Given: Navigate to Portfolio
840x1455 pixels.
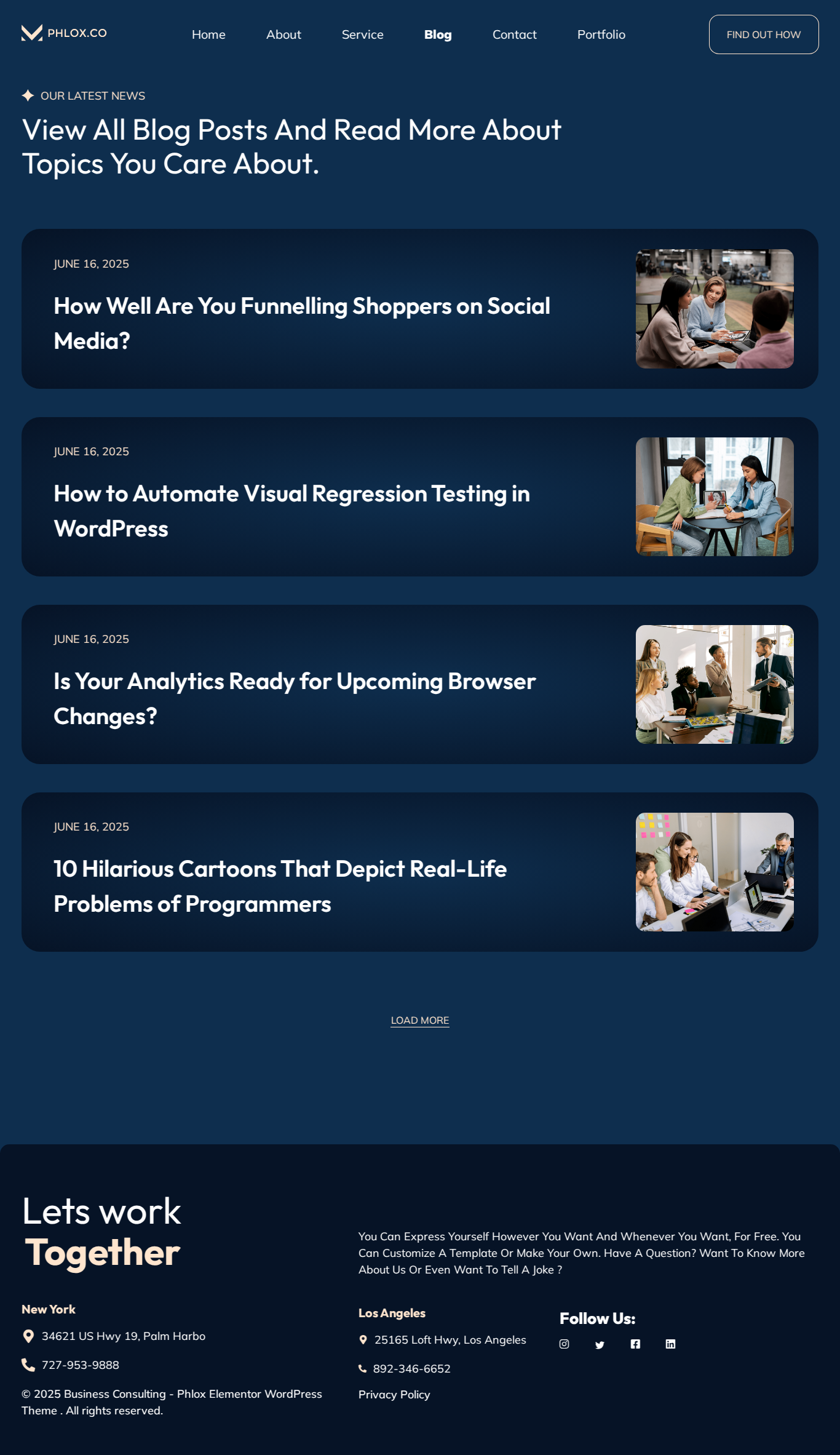Looking at the screenshot, I should click(601, 34).
